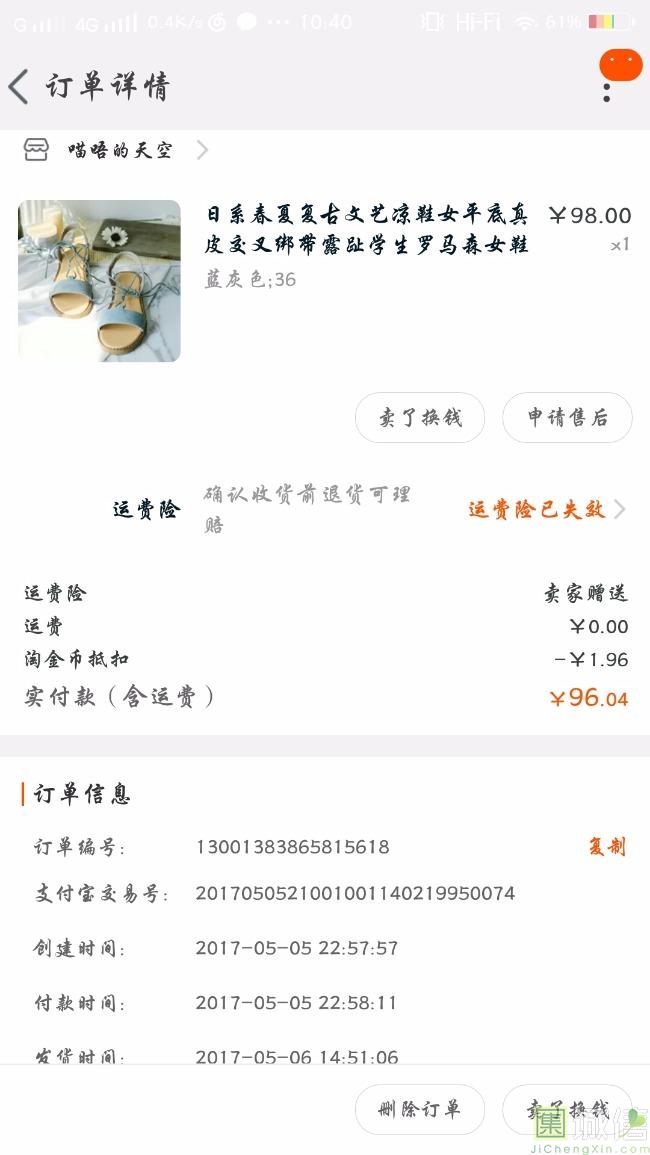Tap 删除订单 to delete this order
The image size is (650, 1155).
(420, 1109)
